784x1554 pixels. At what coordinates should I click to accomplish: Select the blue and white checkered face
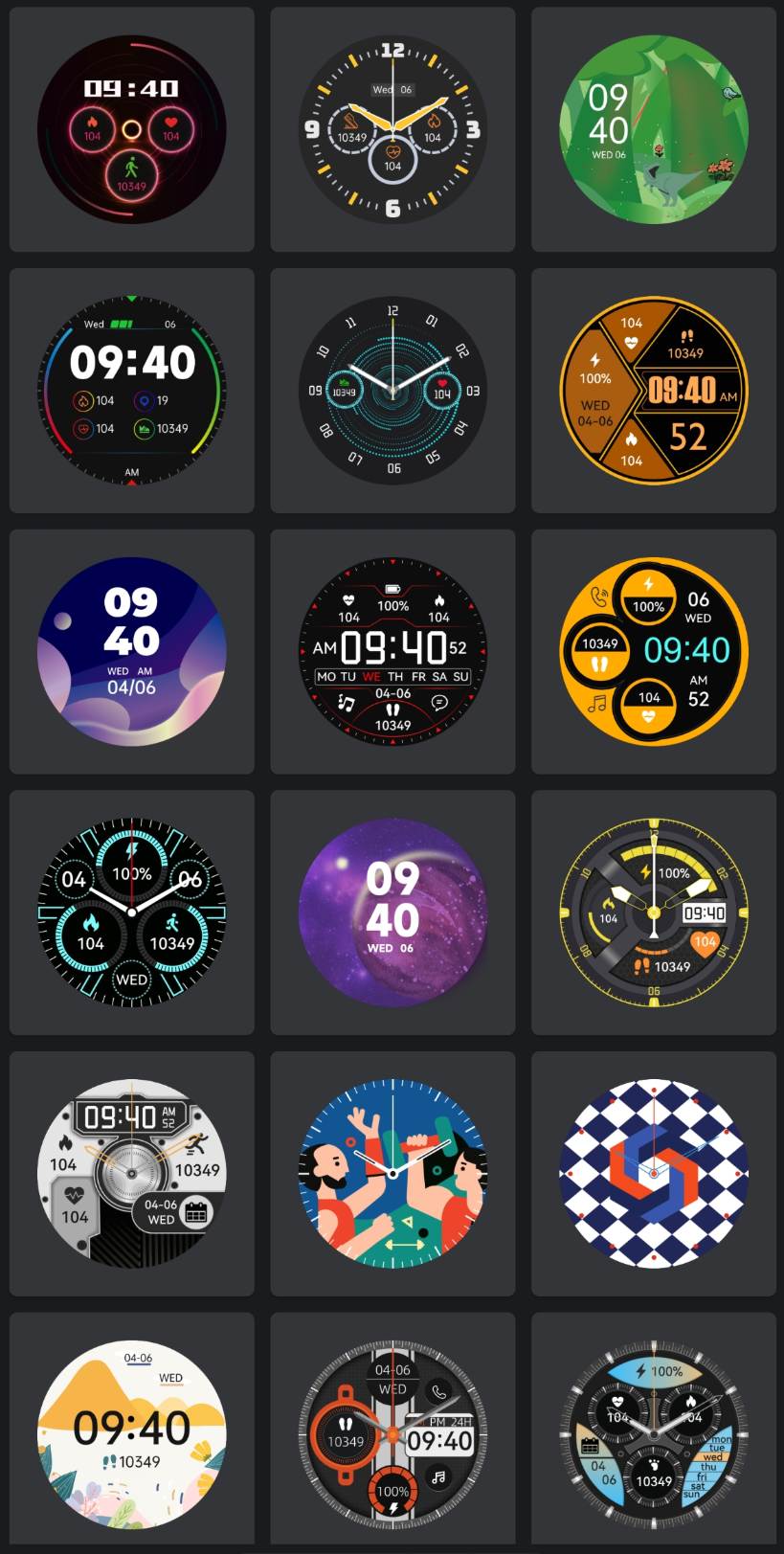click(x=654, y=1173)
